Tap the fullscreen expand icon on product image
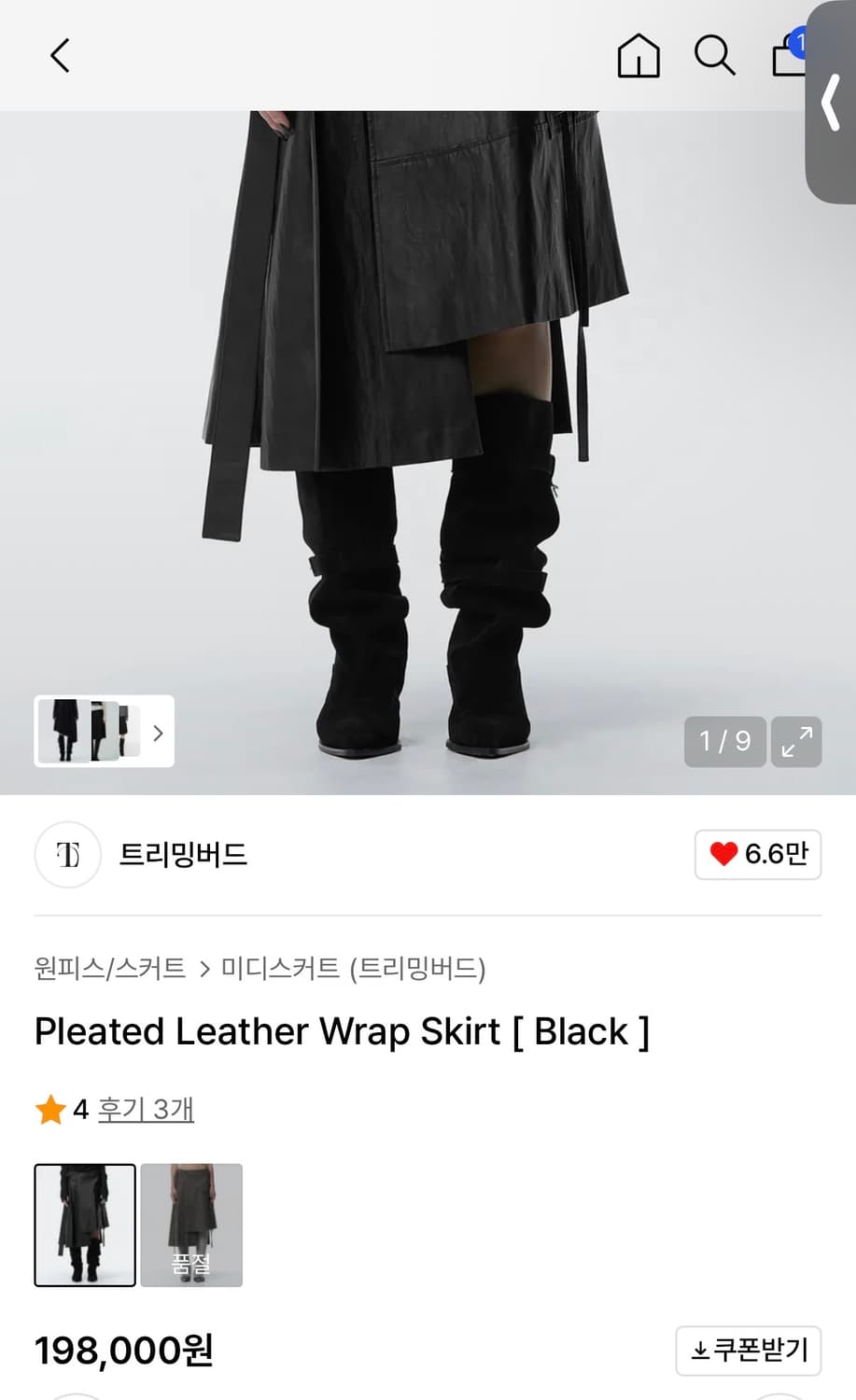This screenshot has width=856, height=1400. [795, 742]
